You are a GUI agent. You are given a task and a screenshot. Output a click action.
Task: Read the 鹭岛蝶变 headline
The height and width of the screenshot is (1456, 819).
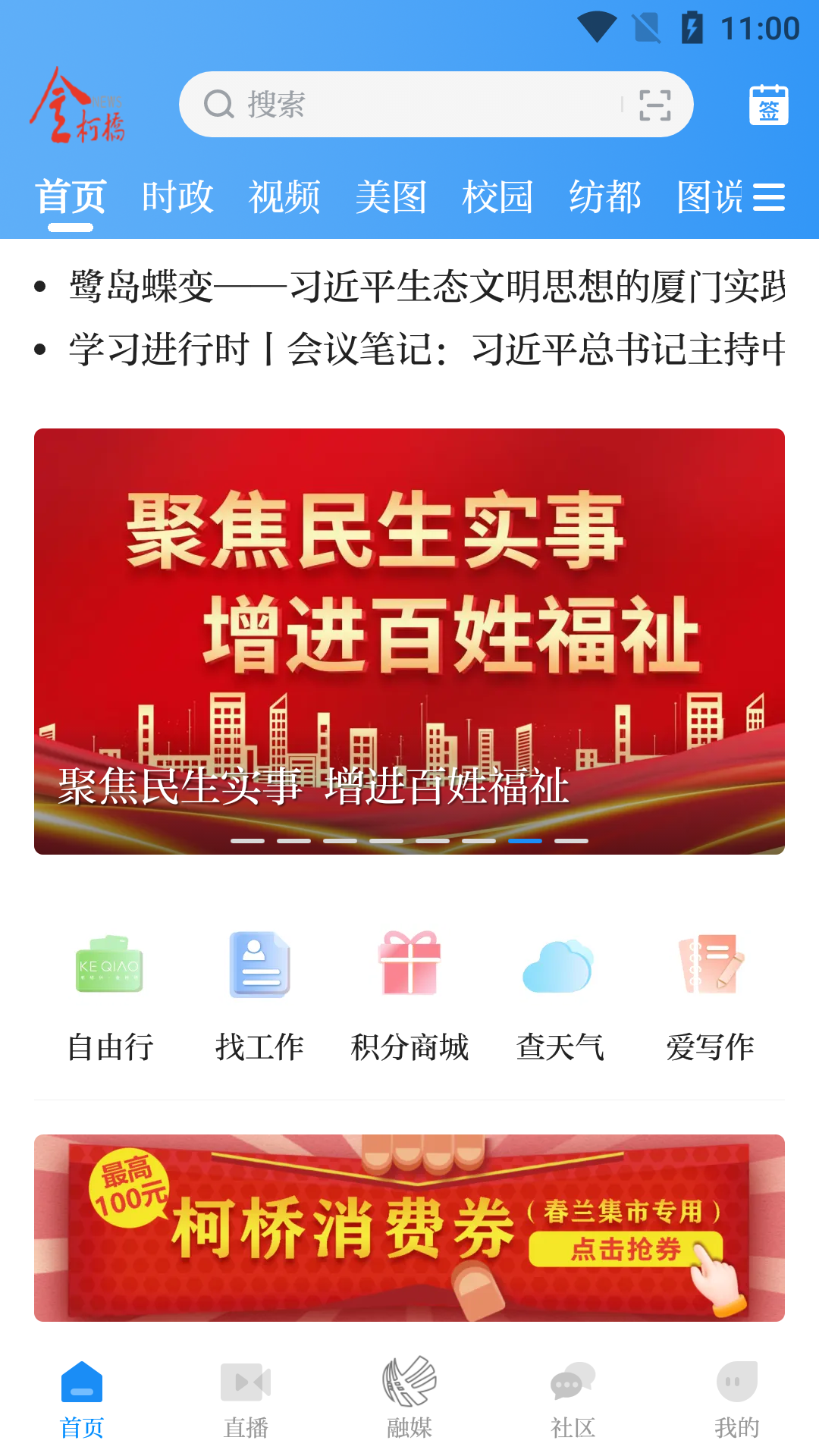click(425, 287)
